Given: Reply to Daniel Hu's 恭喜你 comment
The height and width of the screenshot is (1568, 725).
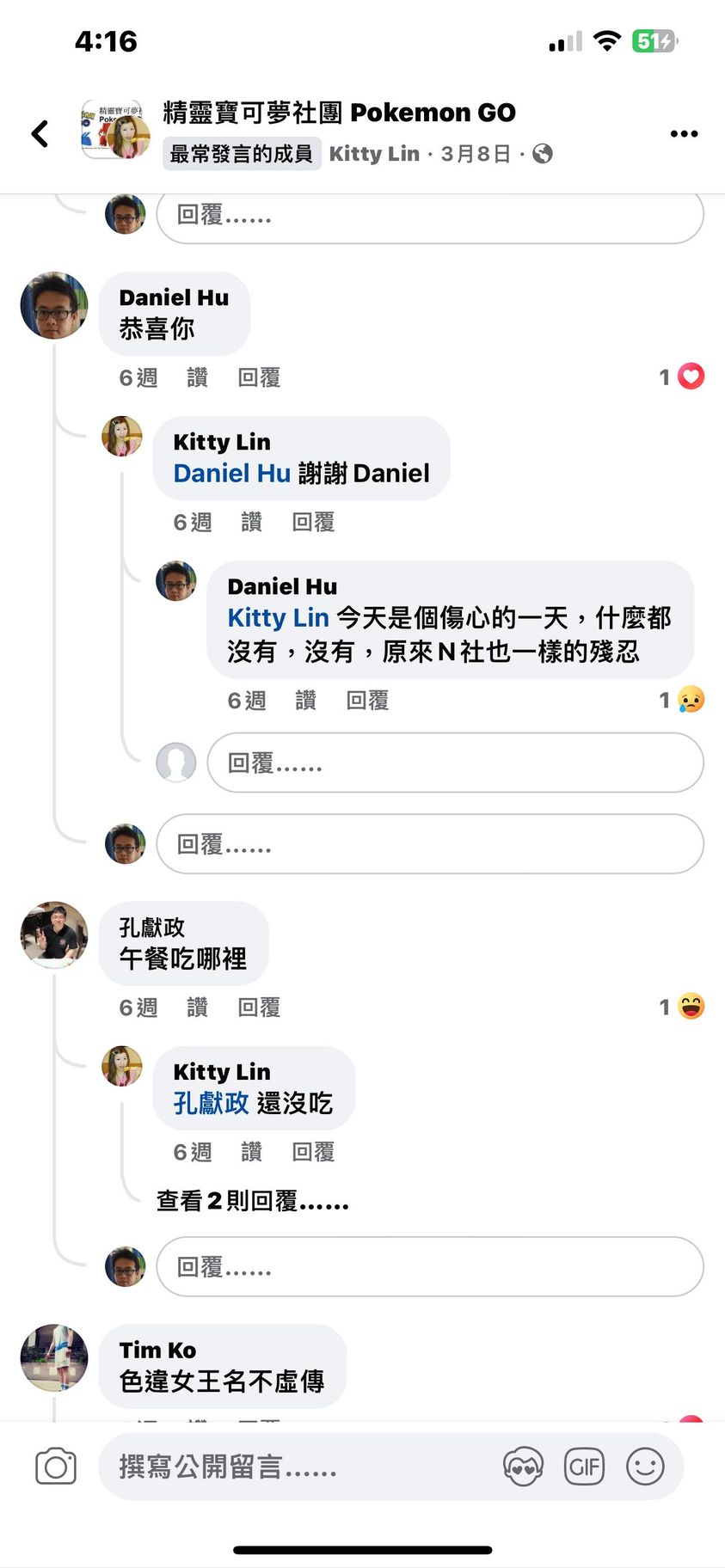Looking at the screenshot, I should pyautogui.click(x=259, y=377).
